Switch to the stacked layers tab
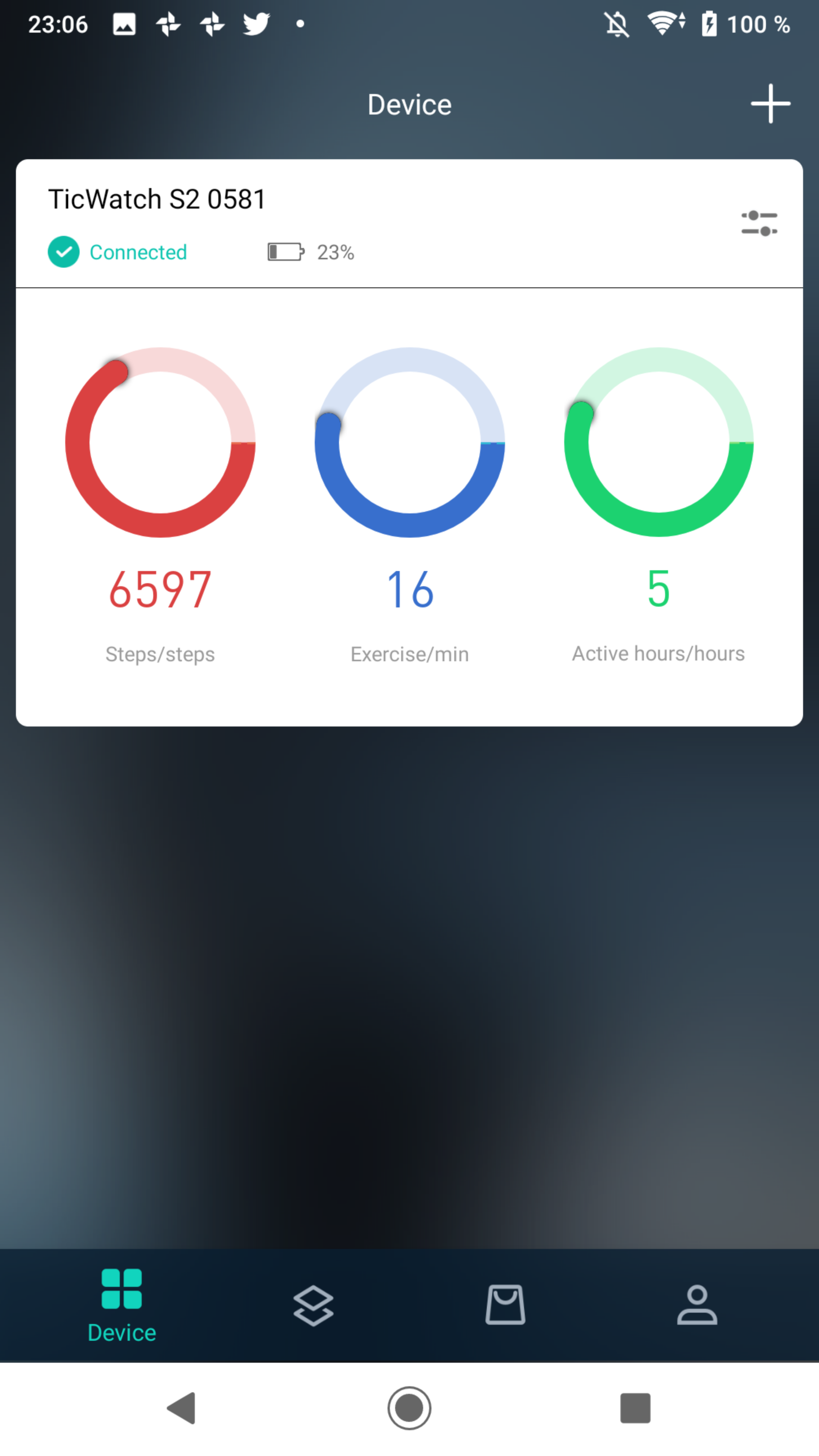This screenshot has height=1456, width=819. tap(314, 1305)
